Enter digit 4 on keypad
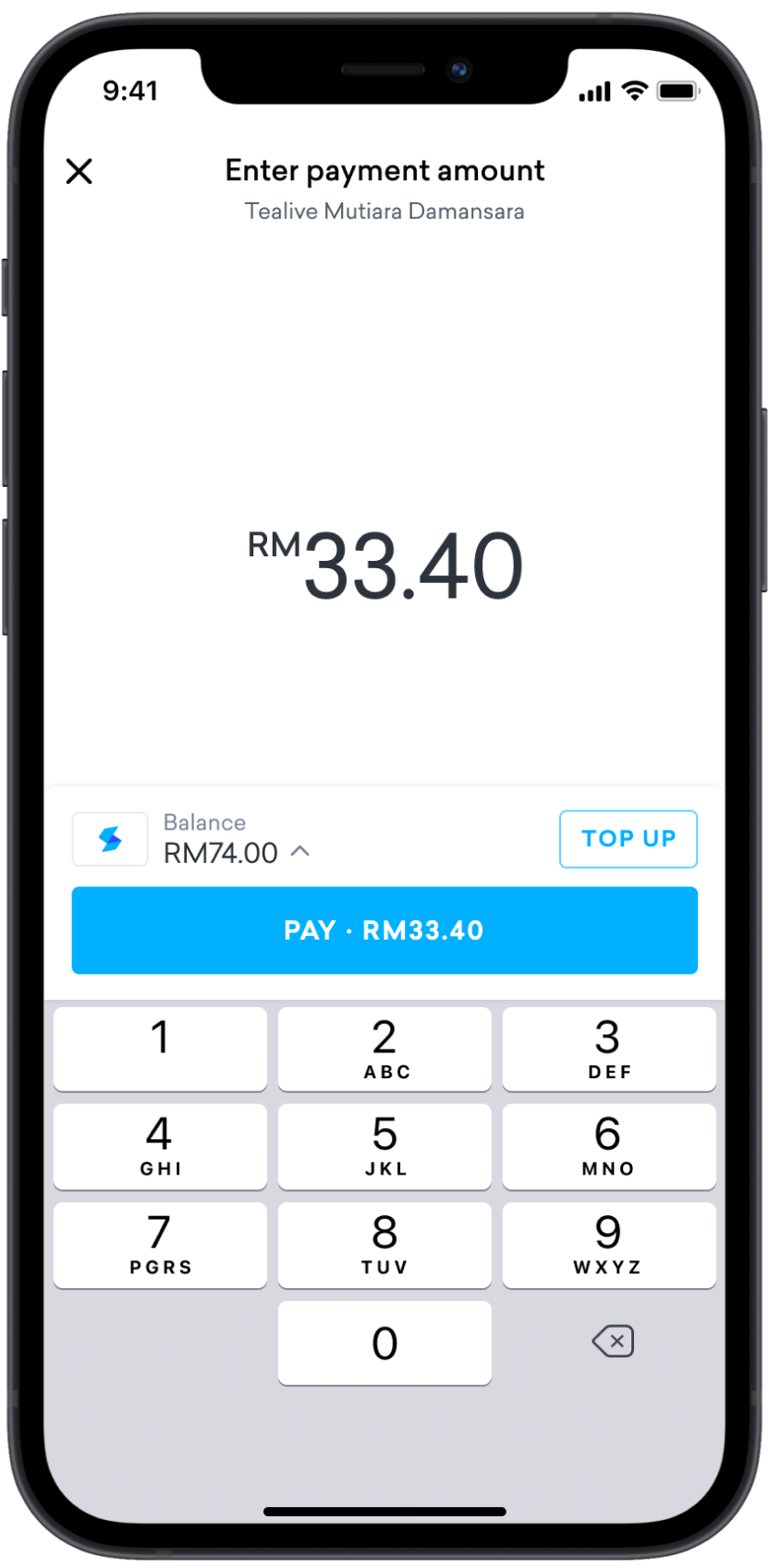 [x=160, y=1146]
